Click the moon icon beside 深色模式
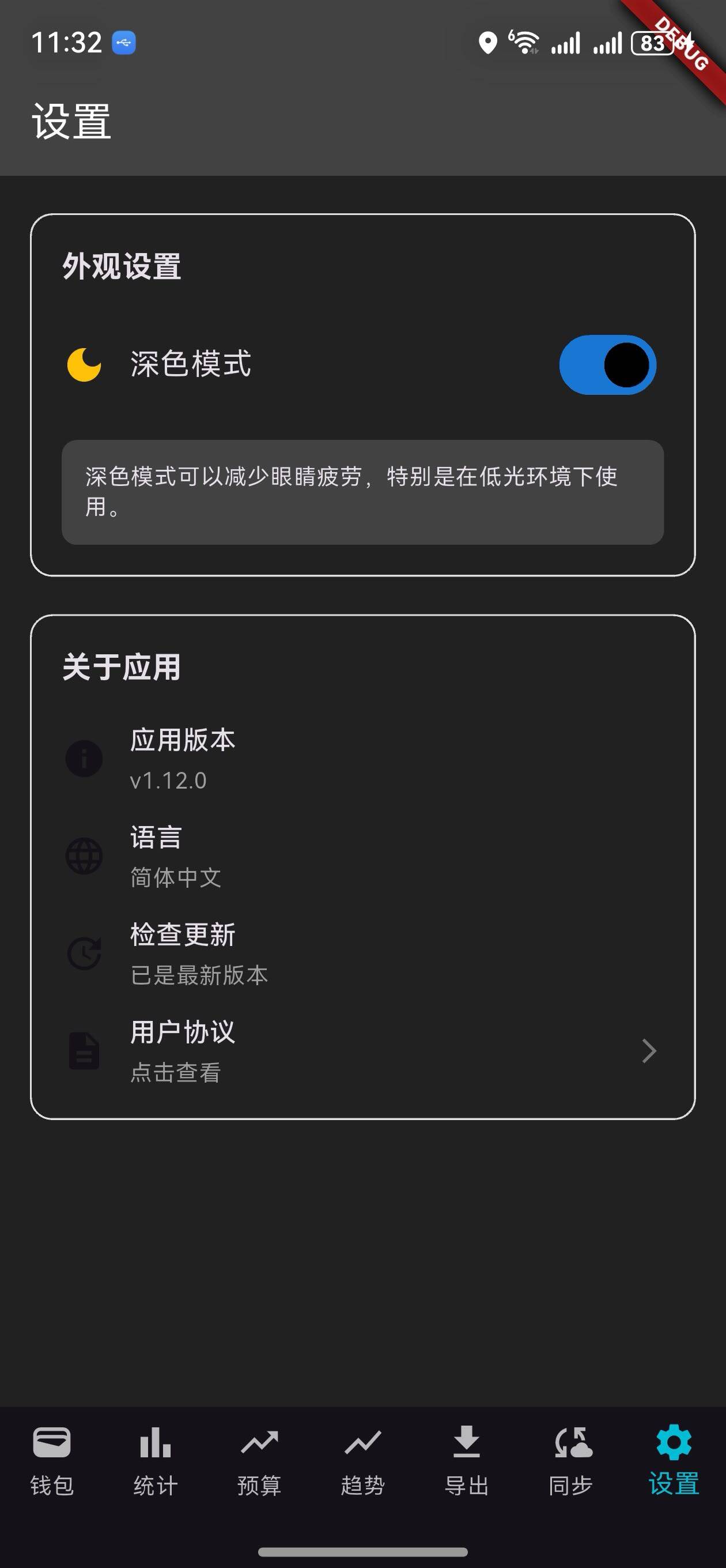 [x=84, y=363]
